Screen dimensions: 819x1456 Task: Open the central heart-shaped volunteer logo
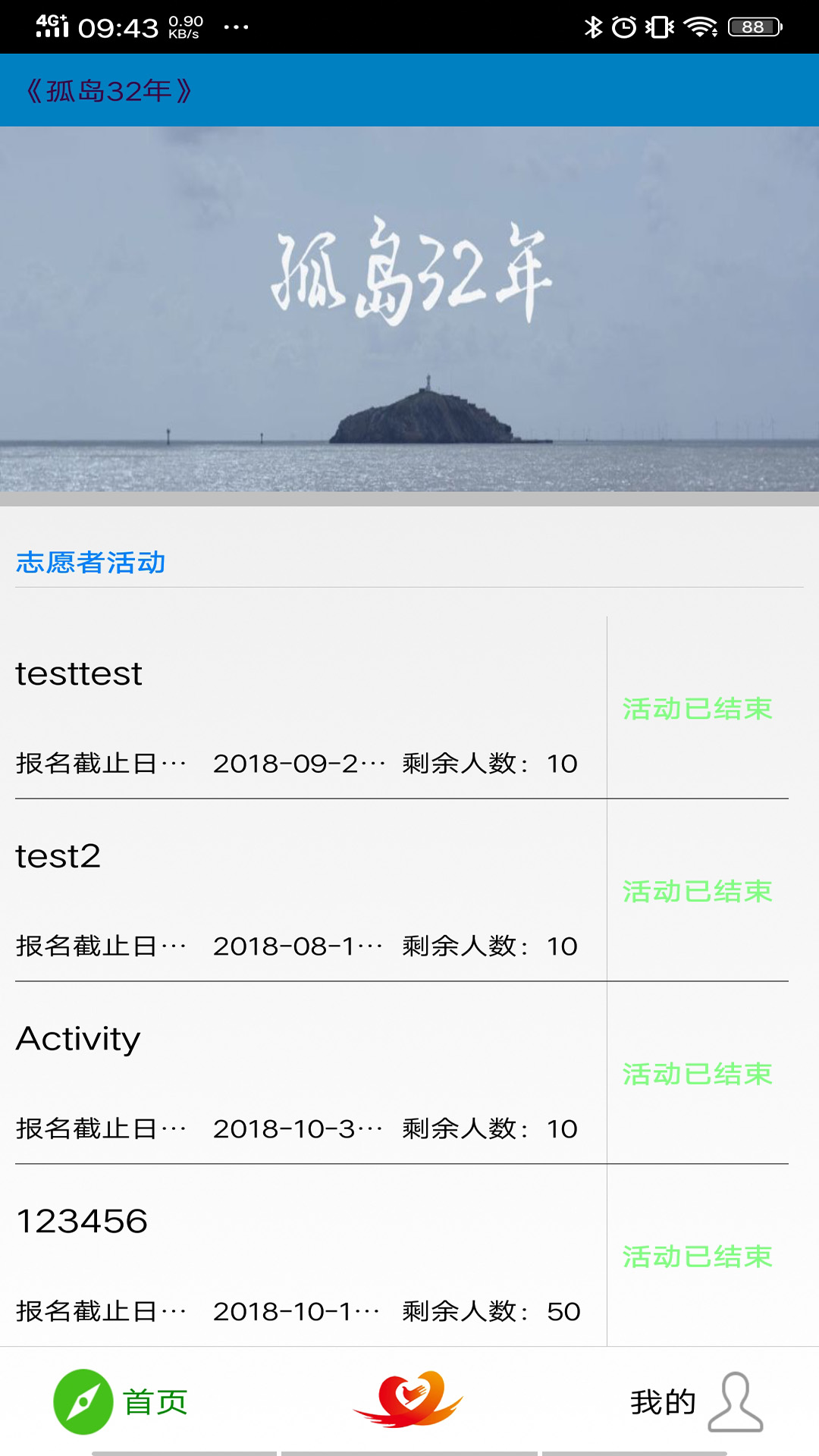pyautogui.click(x=409, y=1401)
